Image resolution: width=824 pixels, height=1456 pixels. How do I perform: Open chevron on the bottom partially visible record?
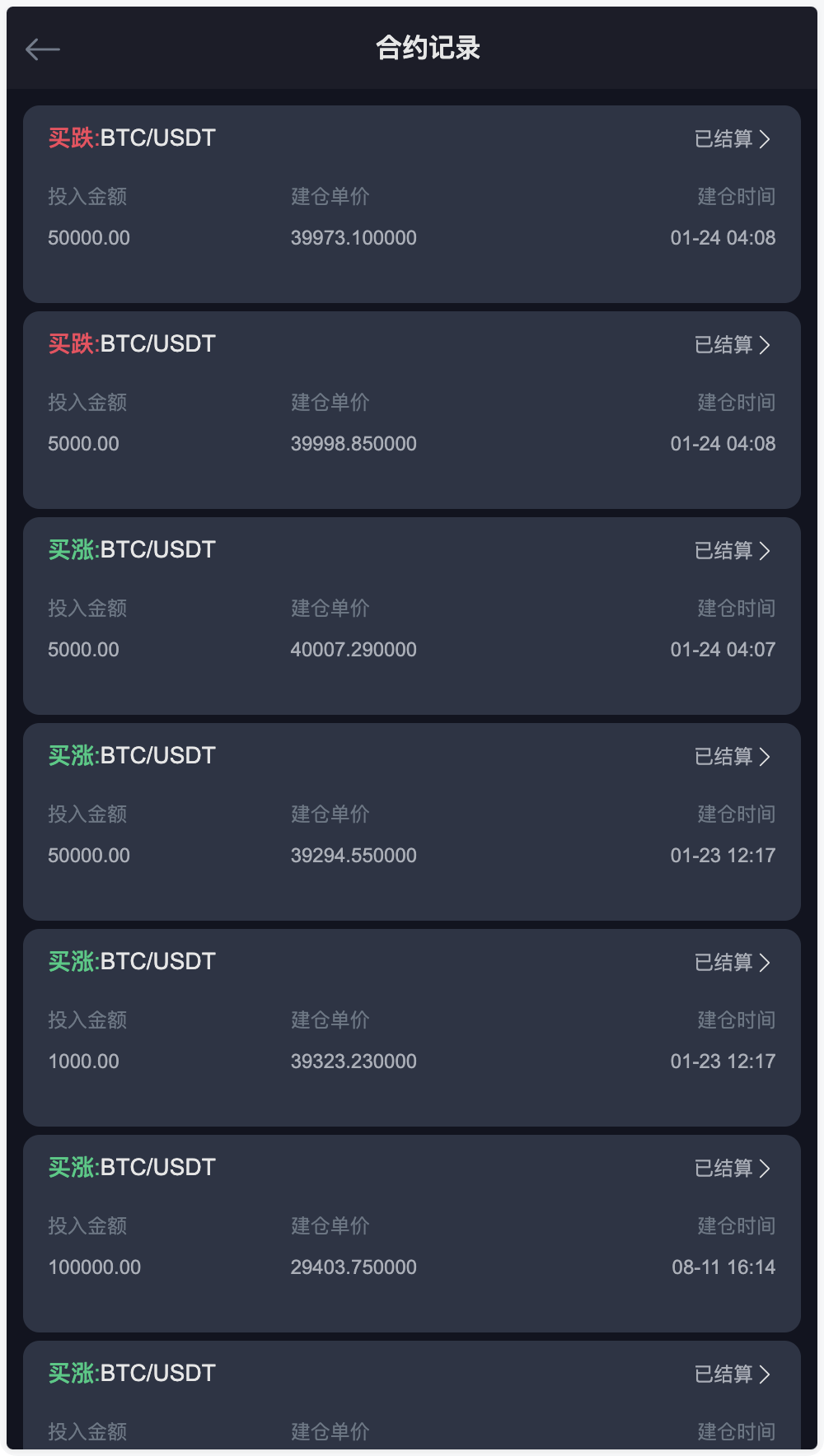coord(766,1374)
